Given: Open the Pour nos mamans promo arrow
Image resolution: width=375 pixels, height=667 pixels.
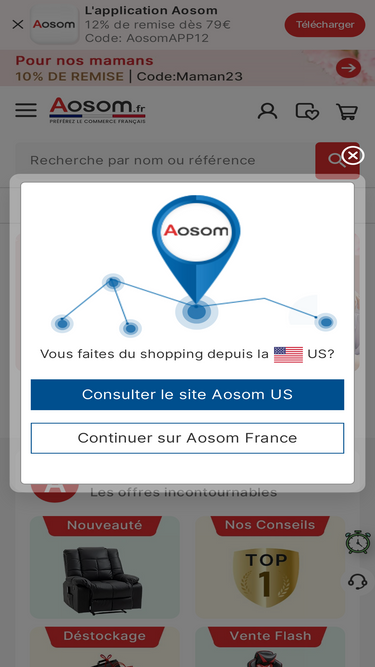Looking at the screenshot, I should pyautogui.click(x=348, y=68).
